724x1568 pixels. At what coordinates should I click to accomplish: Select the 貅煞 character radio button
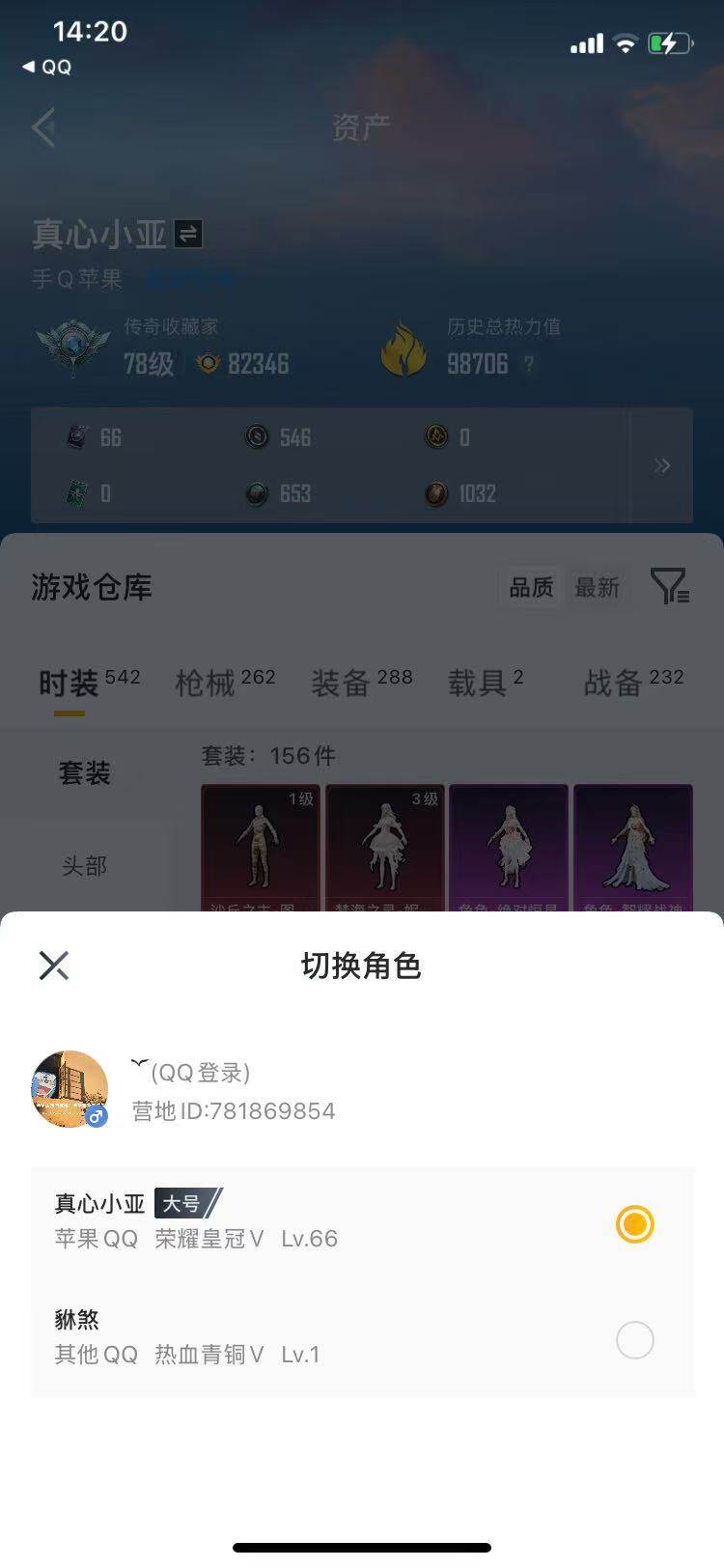(x=634, y=1340)
